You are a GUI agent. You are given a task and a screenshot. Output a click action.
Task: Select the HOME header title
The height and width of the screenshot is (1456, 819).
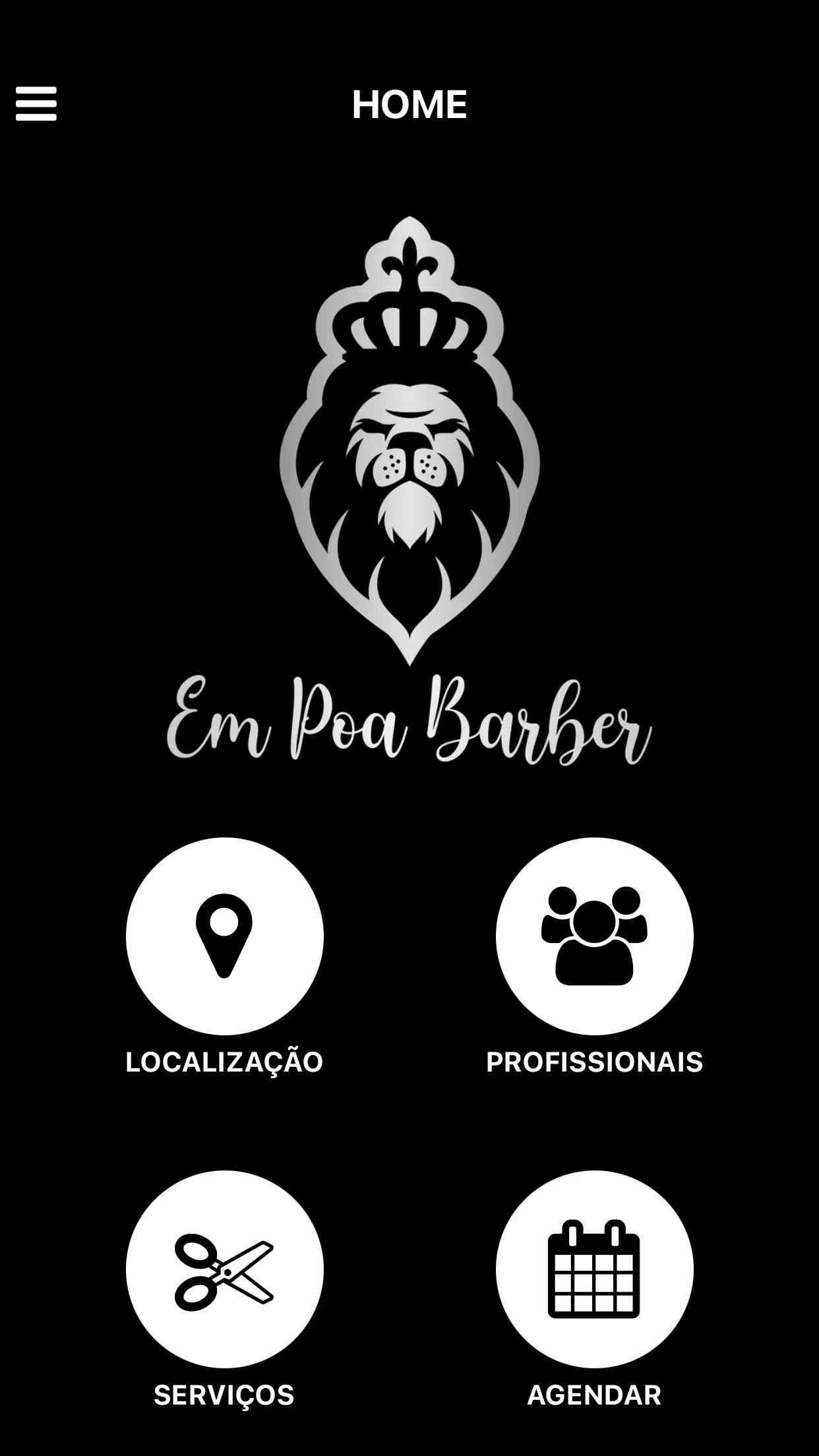[409, 104]
